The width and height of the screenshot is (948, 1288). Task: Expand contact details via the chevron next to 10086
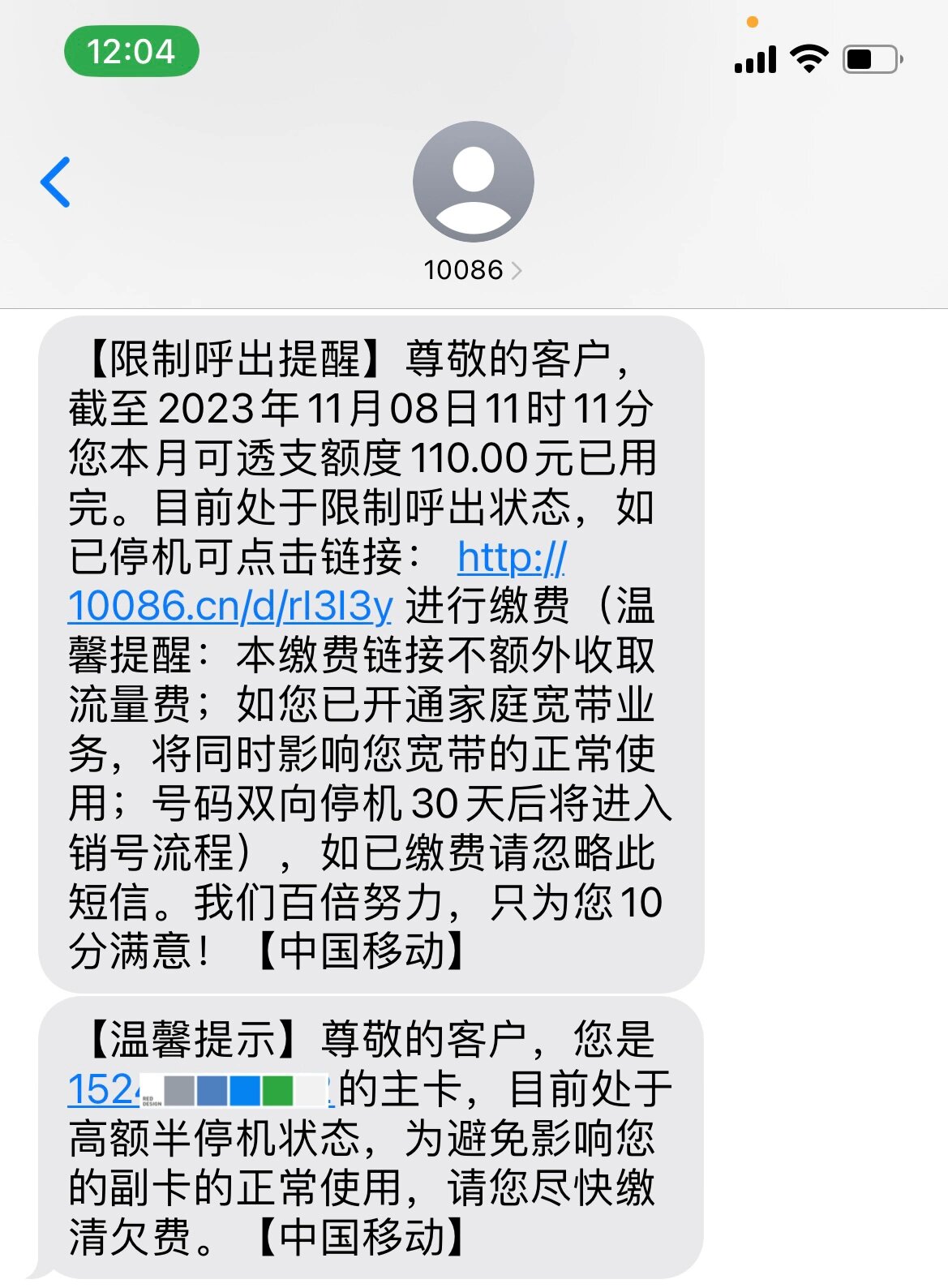click(x=517, y=271)
